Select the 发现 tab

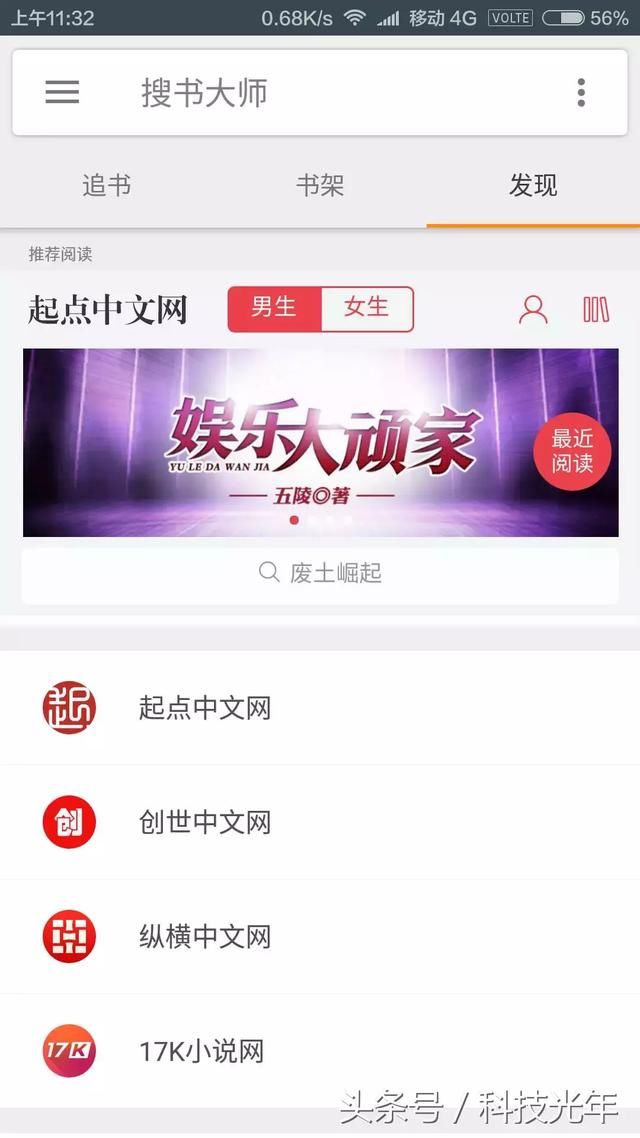pos(533,186)
